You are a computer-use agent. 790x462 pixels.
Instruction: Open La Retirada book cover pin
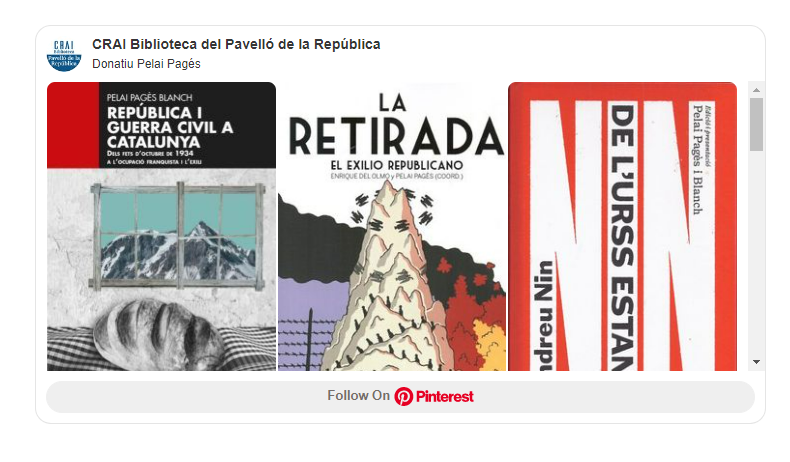392,226
